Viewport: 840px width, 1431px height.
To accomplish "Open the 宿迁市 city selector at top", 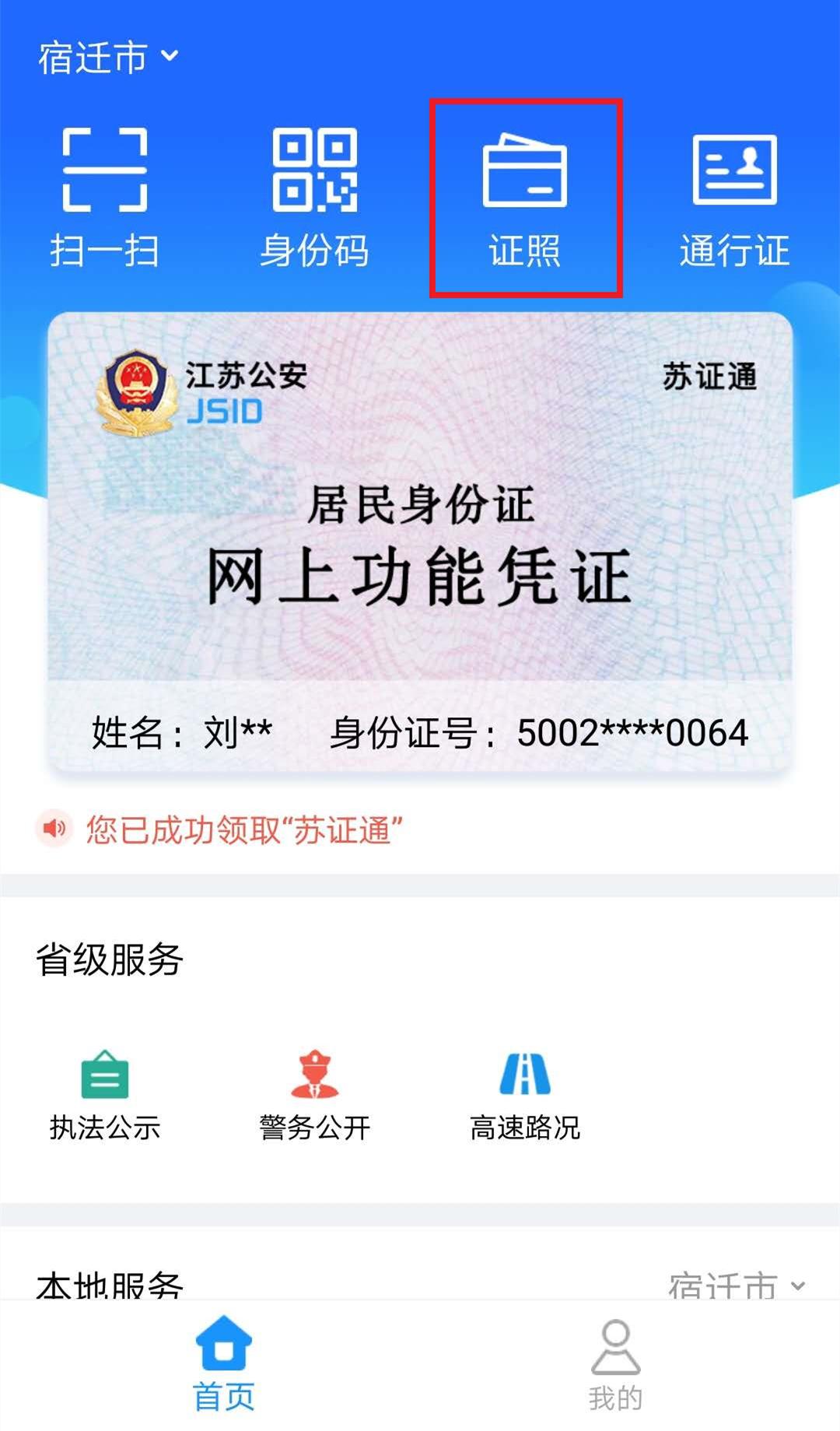I will point(107,58).
